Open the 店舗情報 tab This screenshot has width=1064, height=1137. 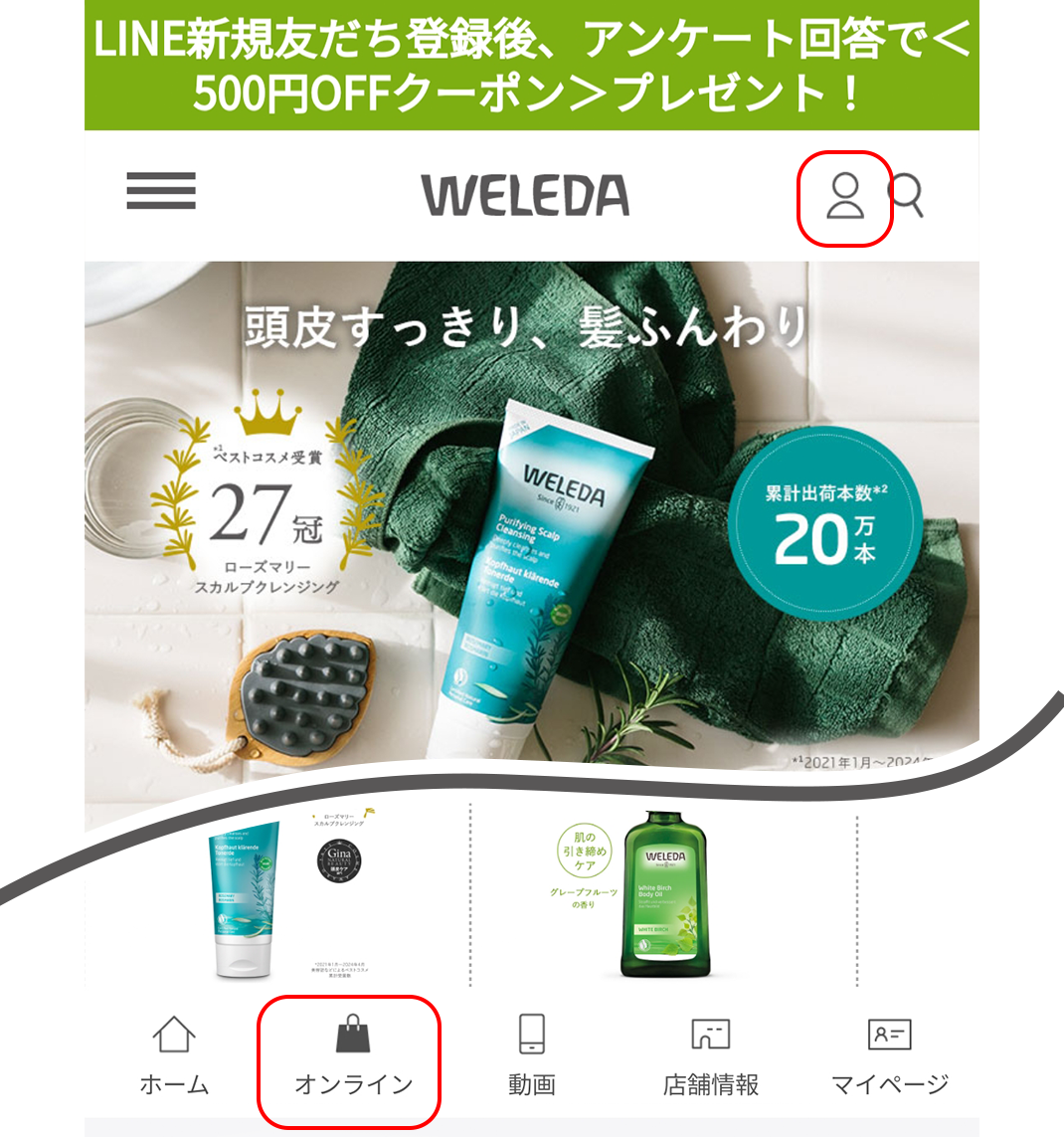[x=710, y=1056]
